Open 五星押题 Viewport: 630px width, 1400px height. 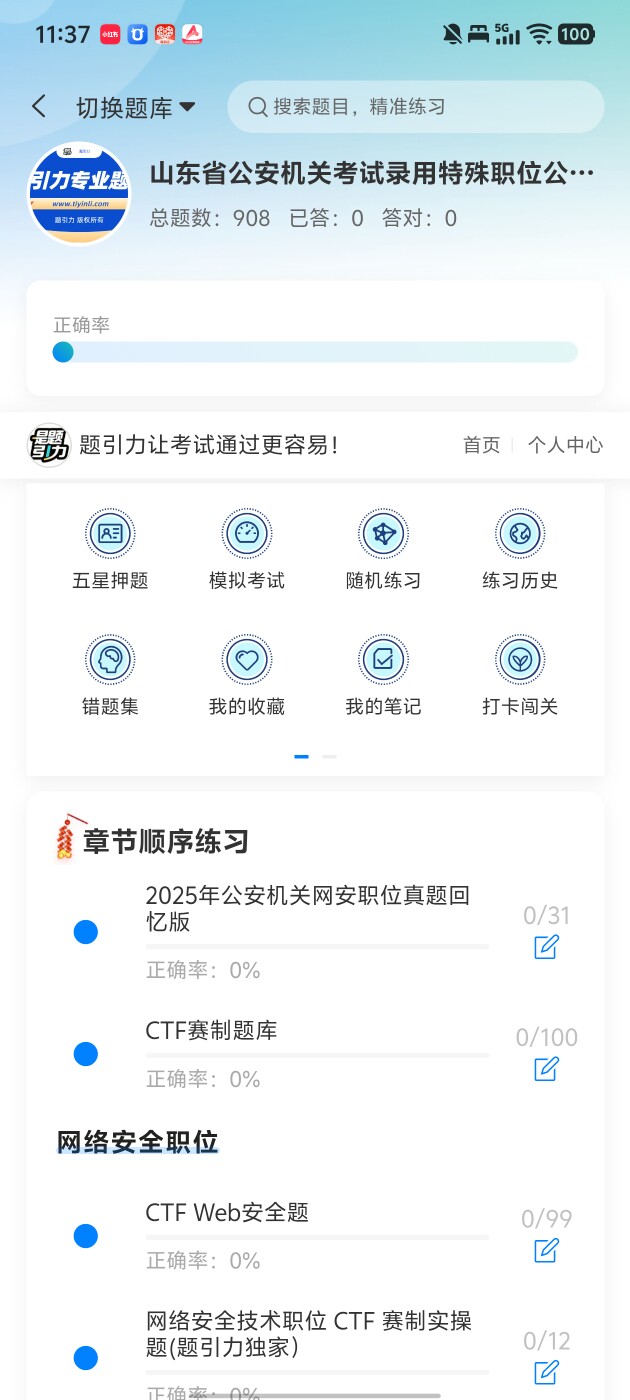point(110,550)
